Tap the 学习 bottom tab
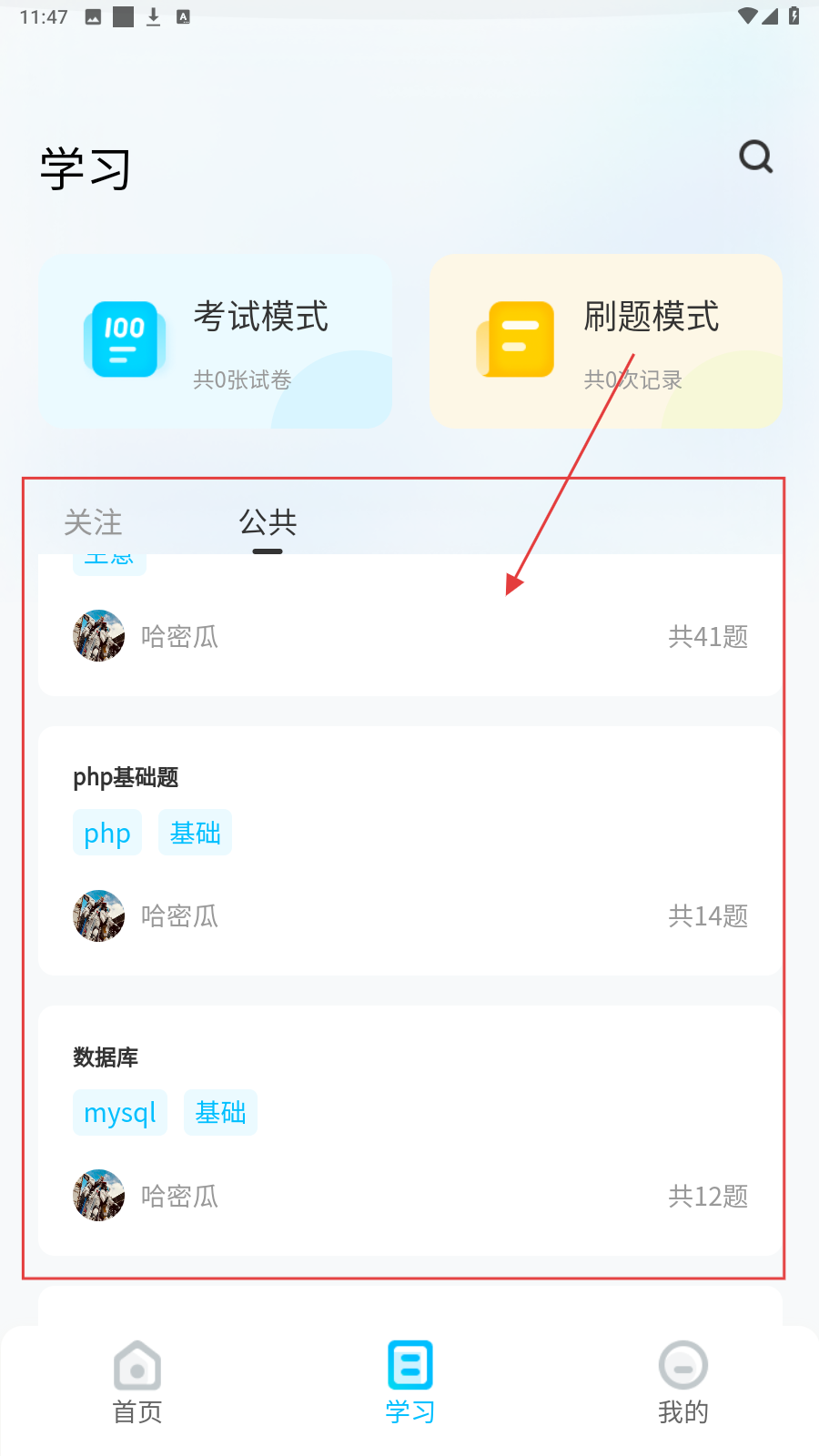 coord(409,1383)
